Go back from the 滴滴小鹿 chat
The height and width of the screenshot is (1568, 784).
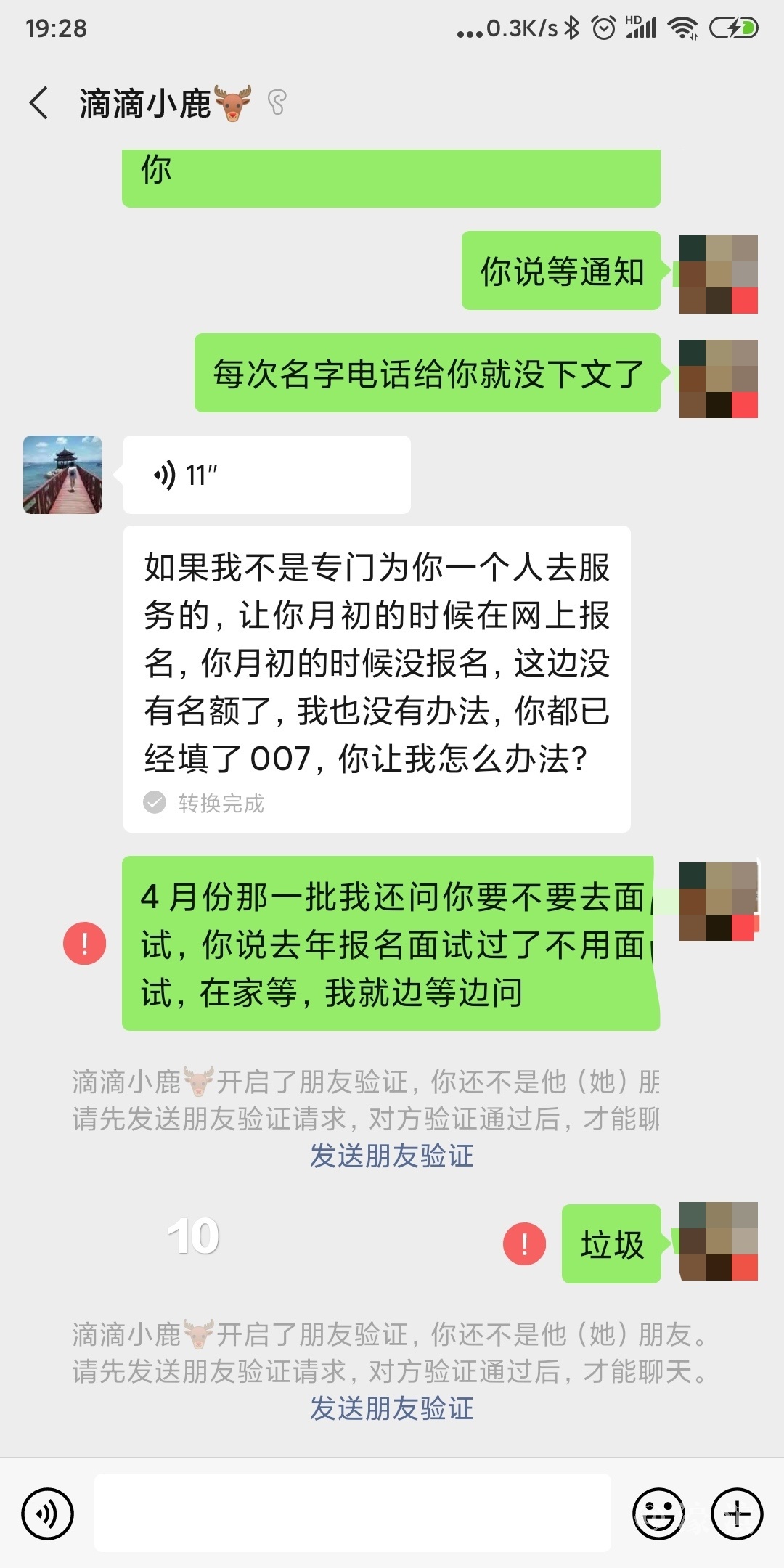[x=39, y=102]
